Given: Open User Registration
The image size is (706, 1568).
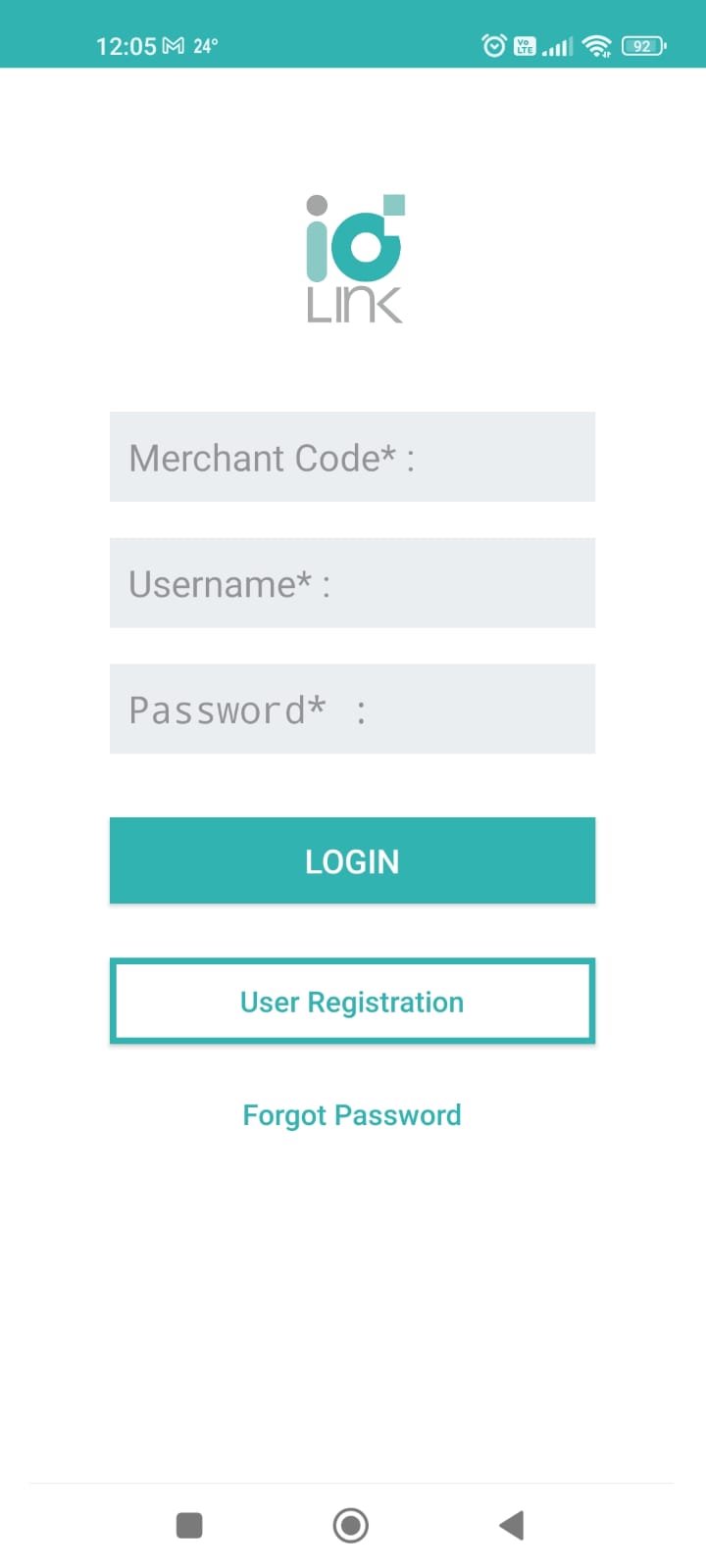Looking at the screenshot, I should [352, 1001].
